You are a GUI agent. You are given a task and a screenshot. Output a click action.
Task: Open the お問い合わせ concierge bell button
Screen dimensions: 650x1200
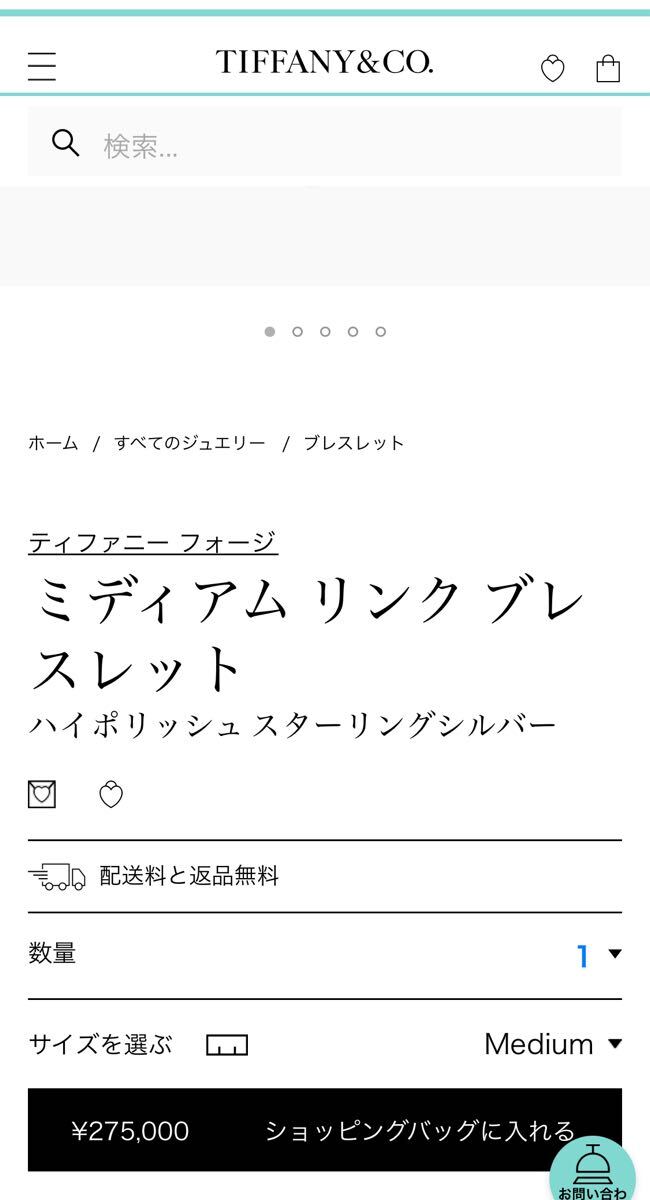tap(592, 1170)
